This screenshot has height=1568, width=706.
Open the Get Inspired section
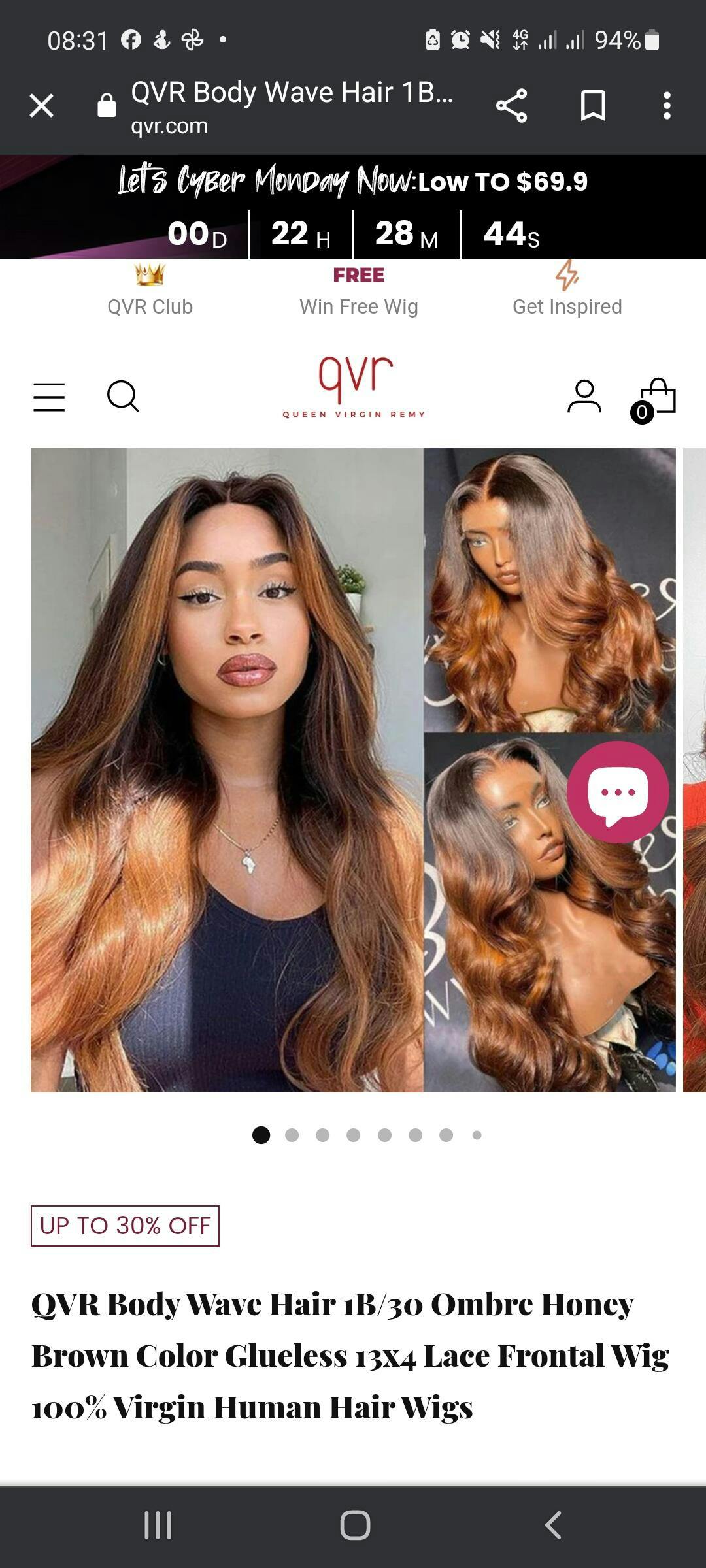567,291
